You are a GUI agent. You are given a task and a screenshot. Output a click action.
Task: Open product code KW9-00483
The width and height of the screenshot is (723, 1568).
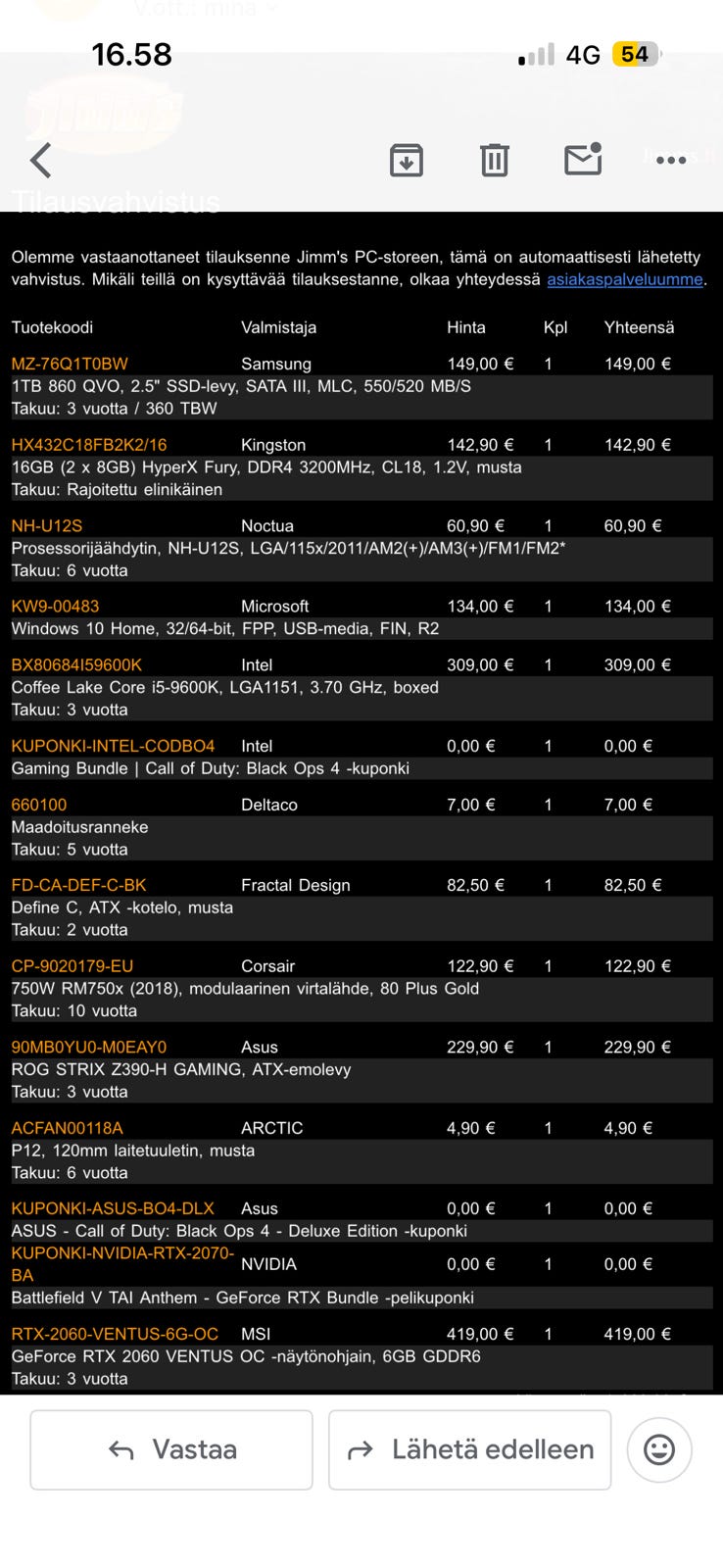click(55, 607)
